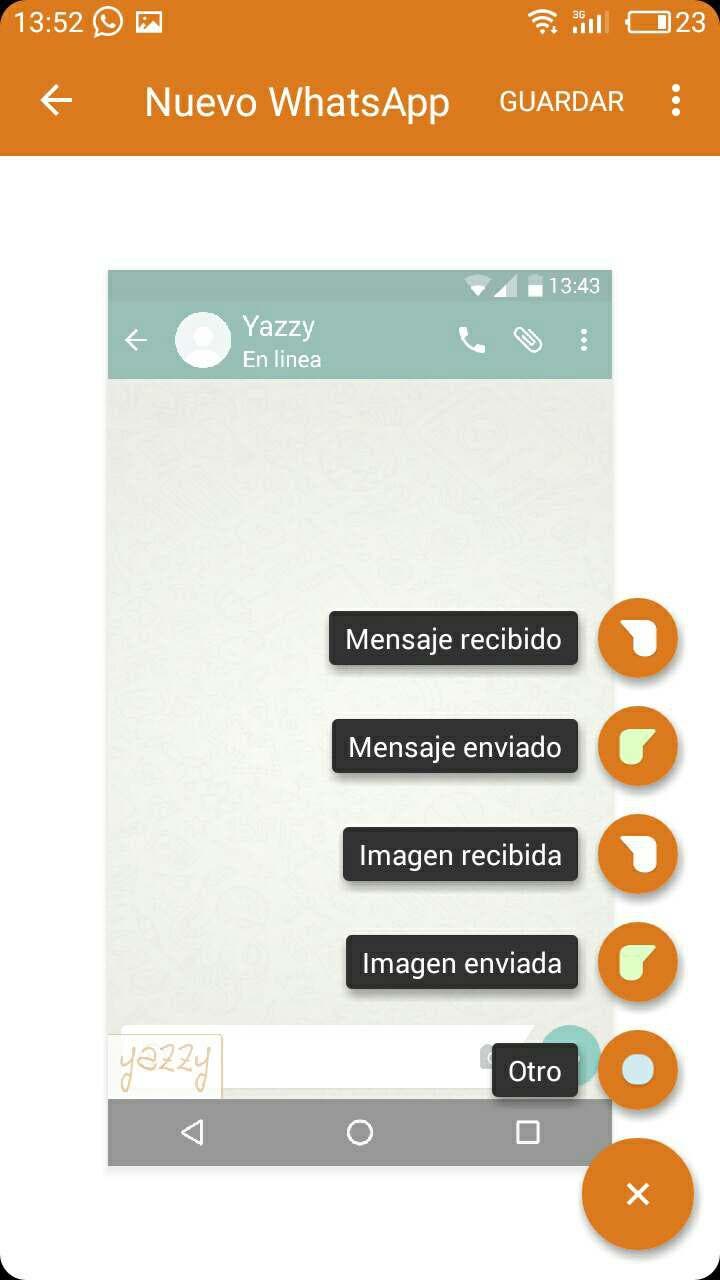
Task: Insert an Imagen recibida
Action: (x=637, y=854)
